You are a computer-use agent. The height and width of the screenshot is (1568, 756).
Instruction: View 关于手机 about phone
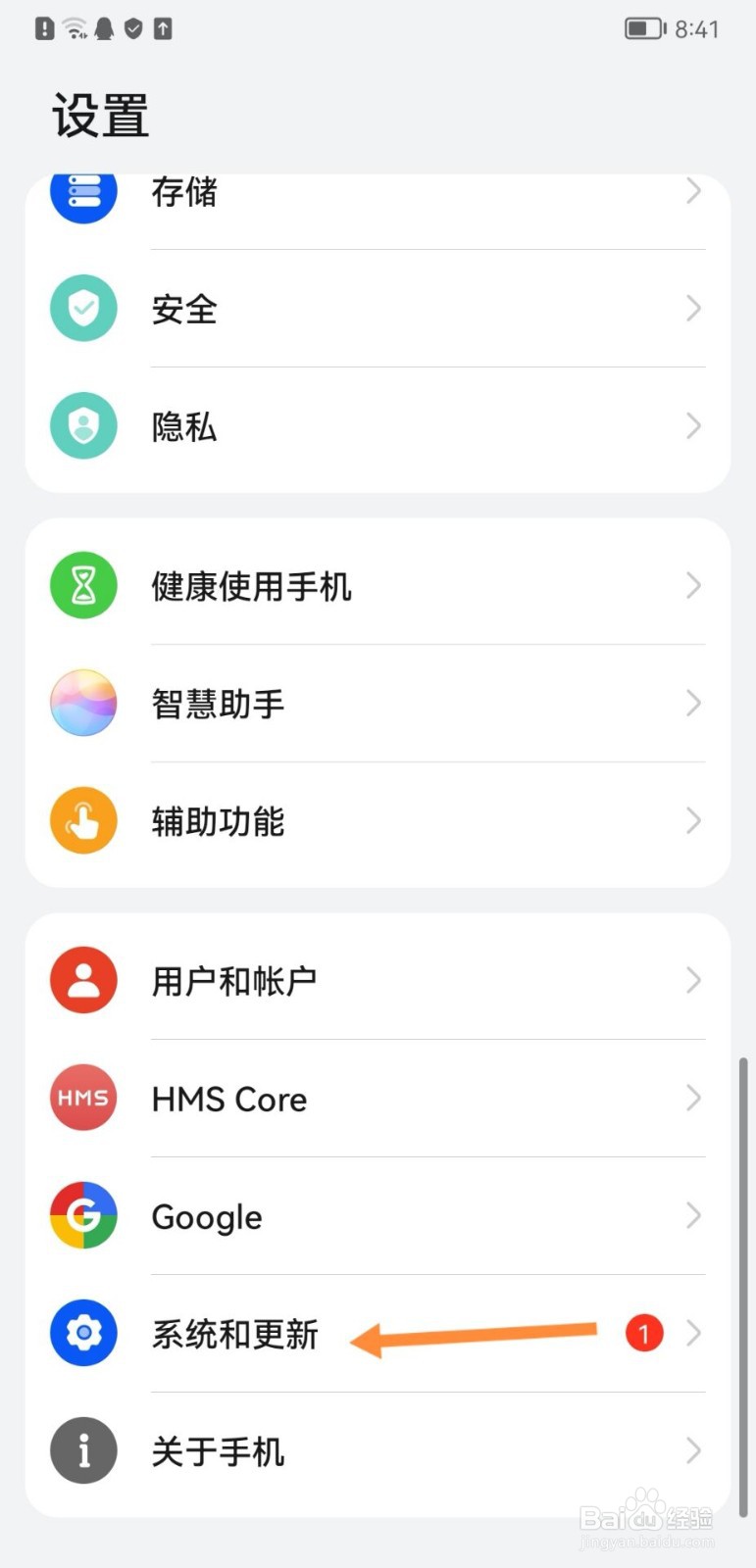pyautogui.click(x=378, y=1451)
